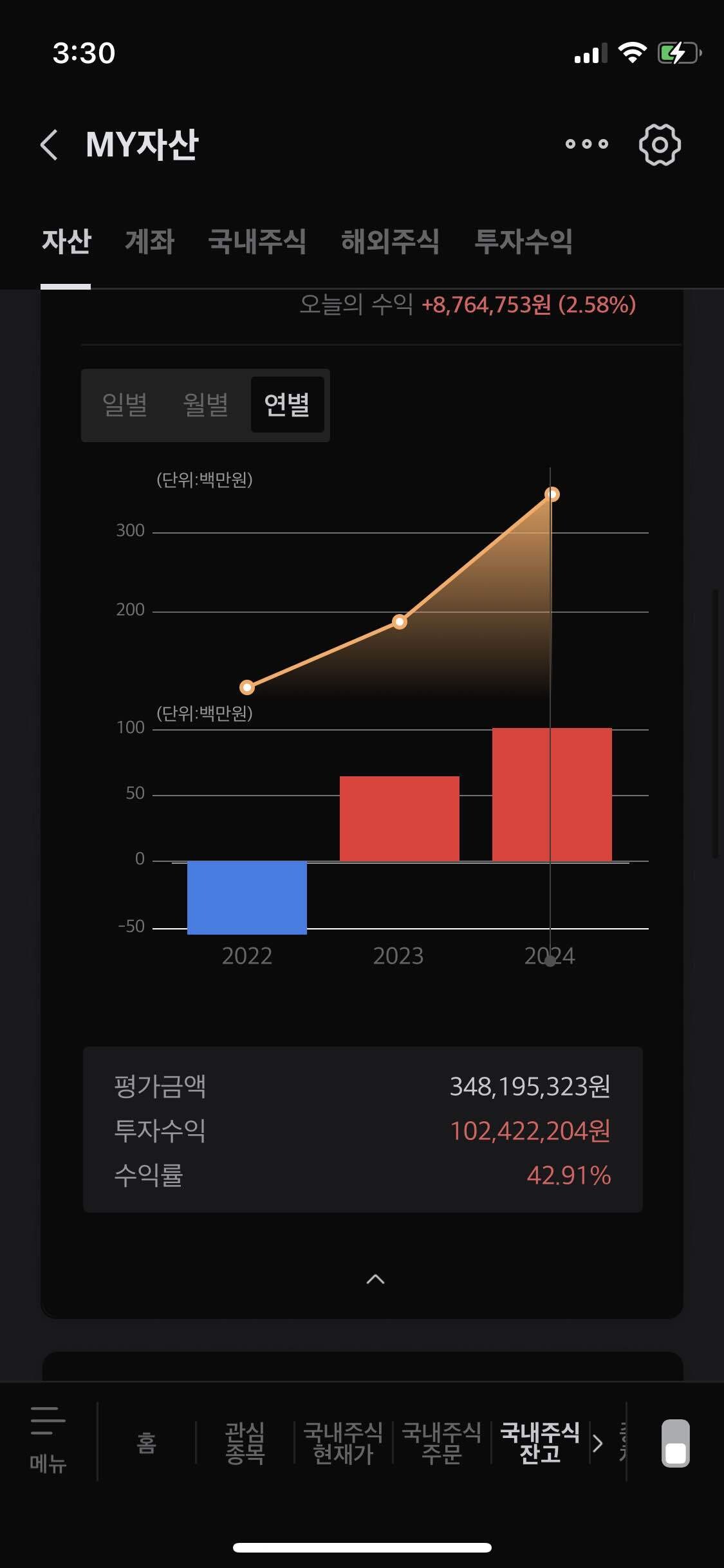The width and height of the screenshot is (724, 1568).
Task: Keep 연별 view selected
Action: coord(287,405)
